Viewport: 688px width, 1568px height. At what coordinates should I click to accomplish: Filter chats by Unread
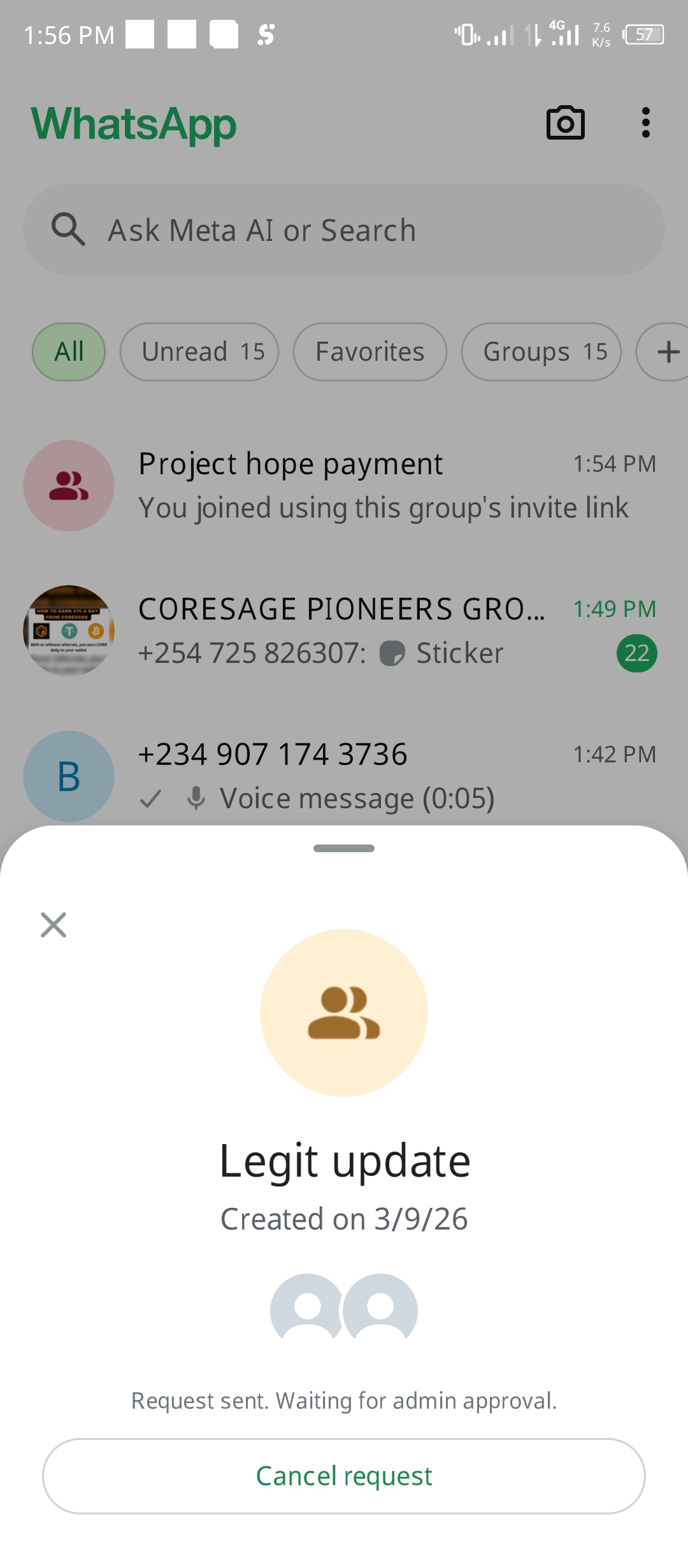coord(199,352)
